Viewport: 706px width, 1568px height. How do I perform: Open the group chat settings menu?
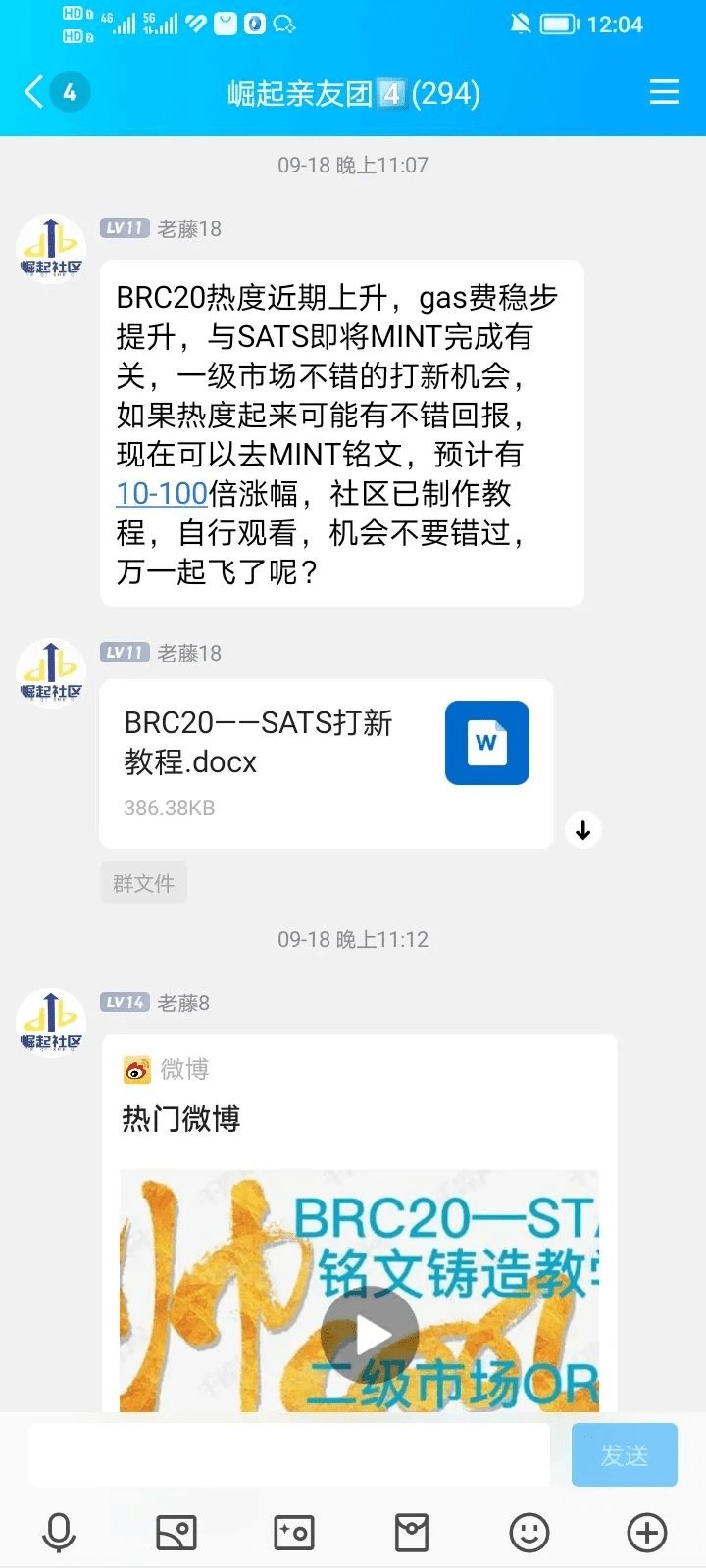coord(664,92)
